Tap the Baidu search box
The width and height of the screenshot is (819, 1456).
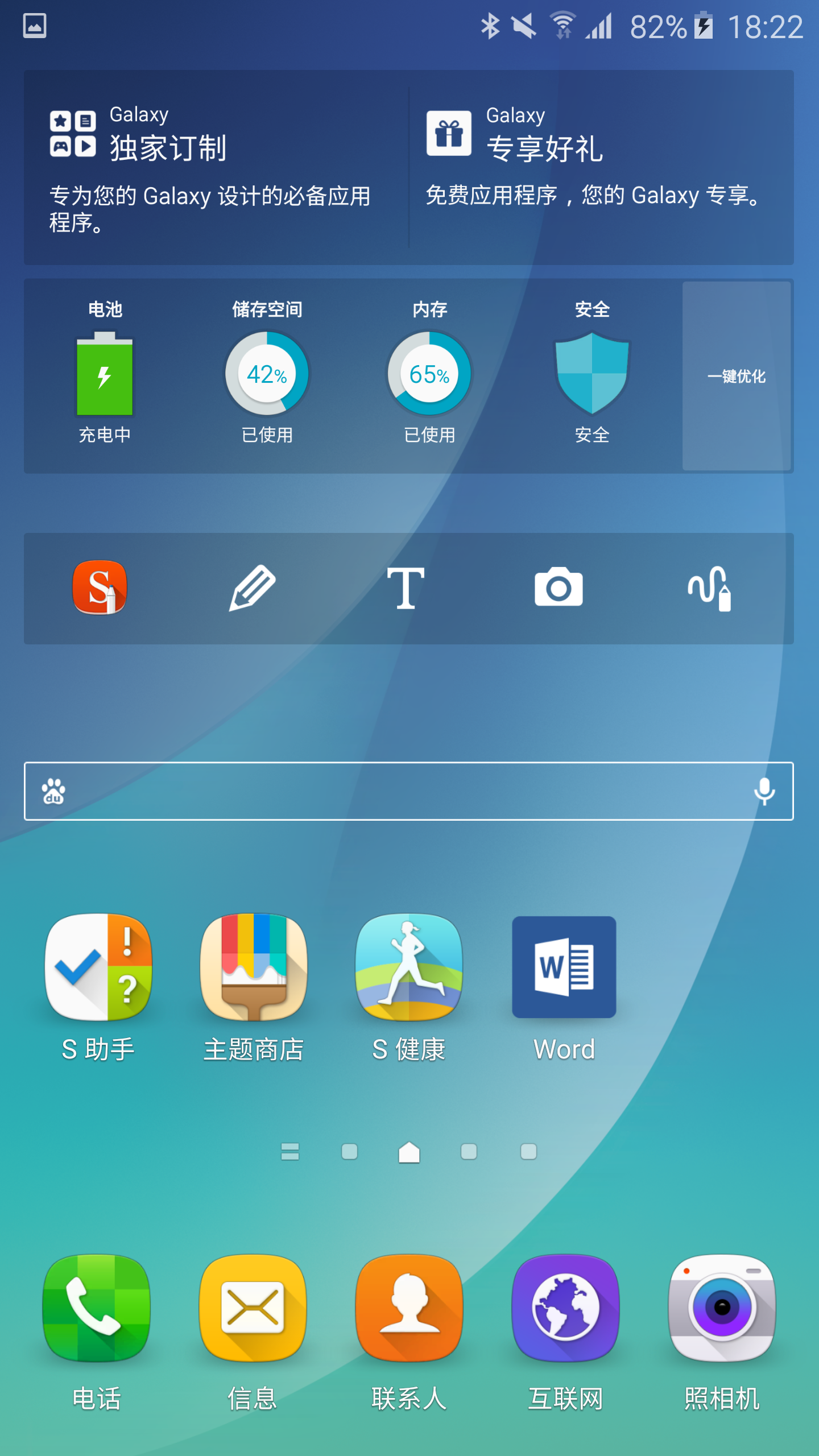[x=398, y=791]
